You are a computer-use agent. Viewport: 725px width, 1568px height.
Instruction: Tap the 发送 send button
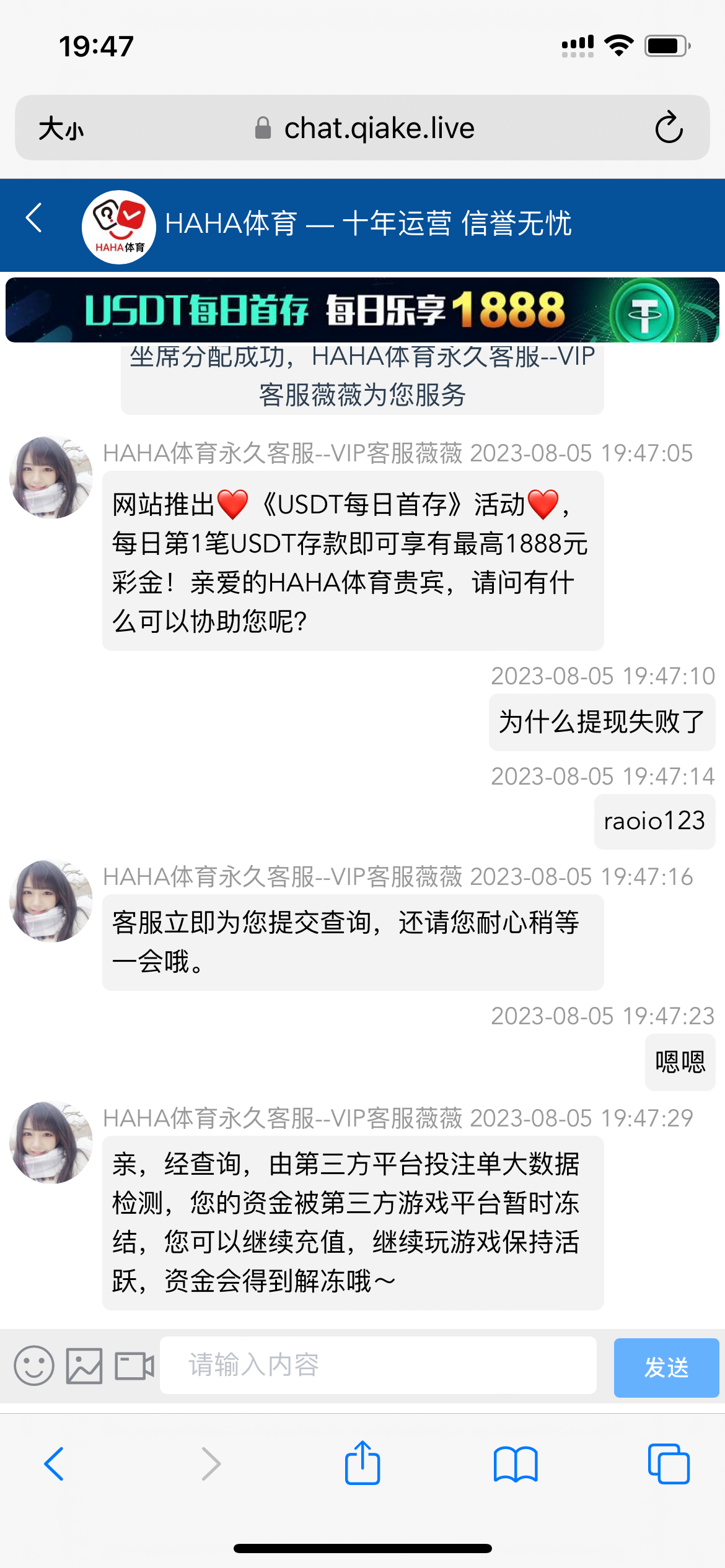(666, 1367)
